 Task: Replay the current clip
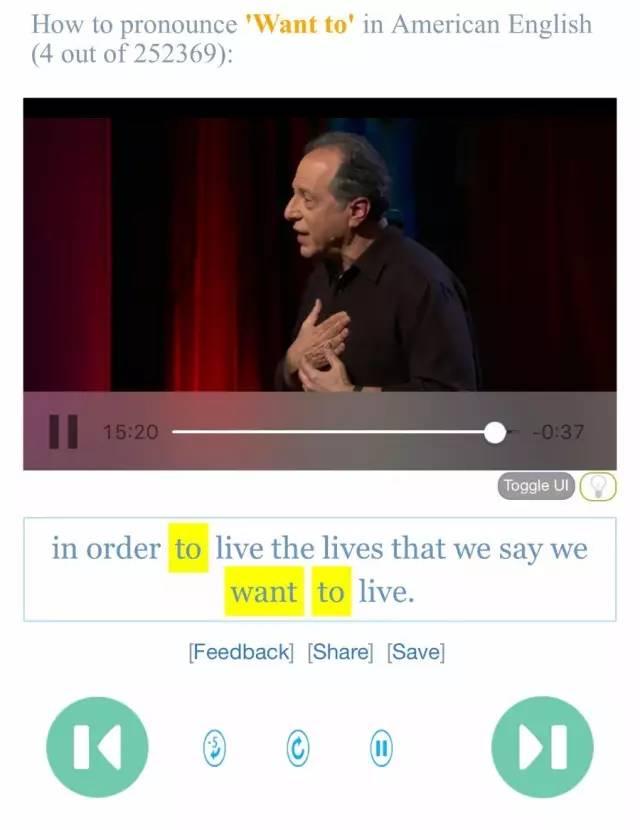[298, 747]
